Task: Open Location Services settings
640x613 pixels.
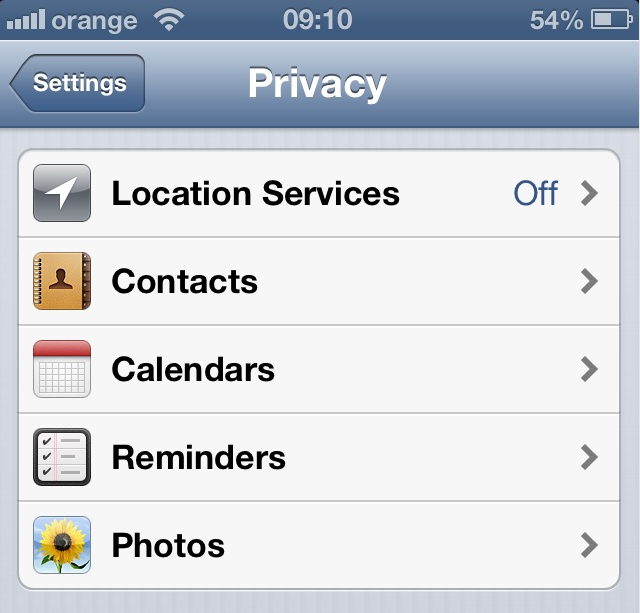Action: pyautogui.click(x=320, y=193)
